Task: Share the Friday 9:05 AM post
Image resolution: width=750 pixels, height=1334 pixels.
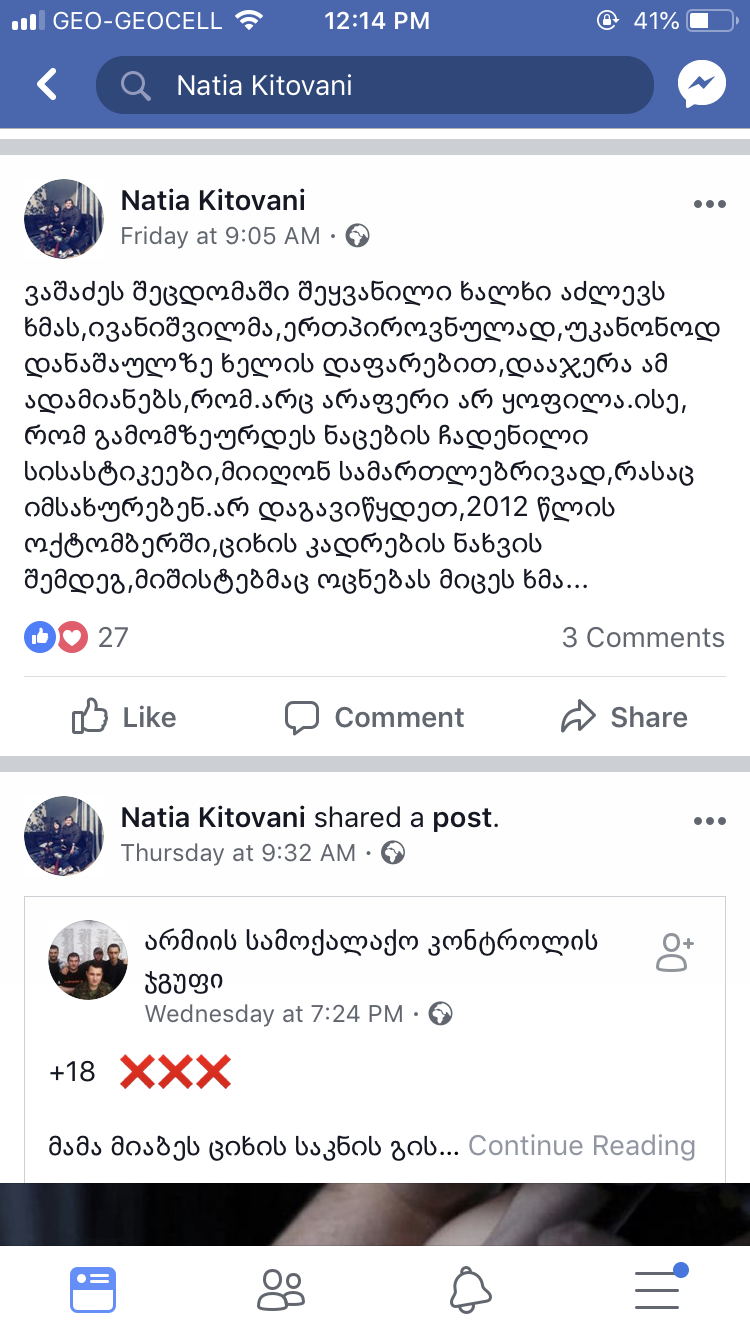Action: [x=624, y=717]
